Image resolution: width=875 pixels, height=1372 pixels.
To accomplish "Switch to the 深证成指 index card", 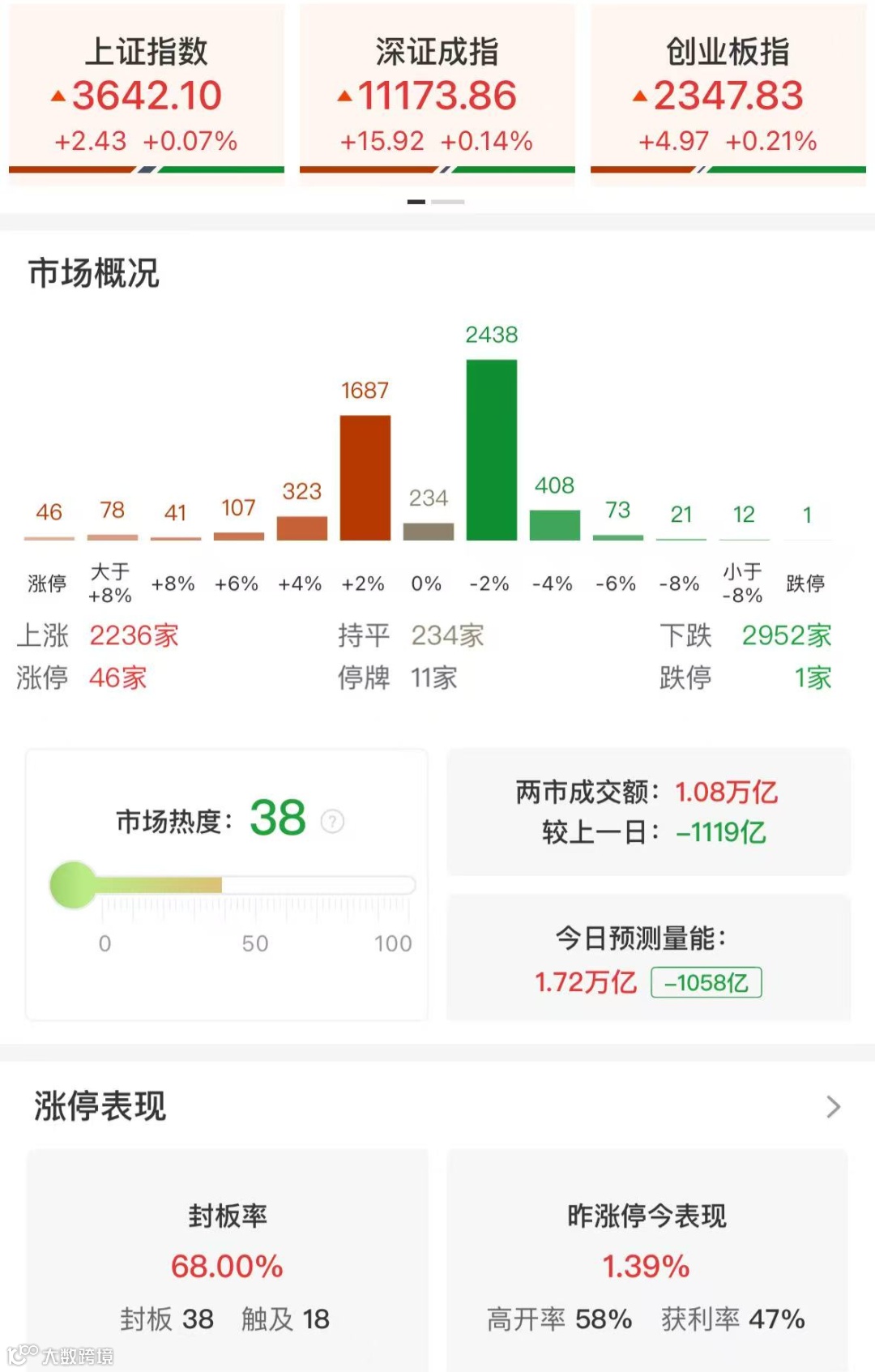I will [x=437, y=89].
